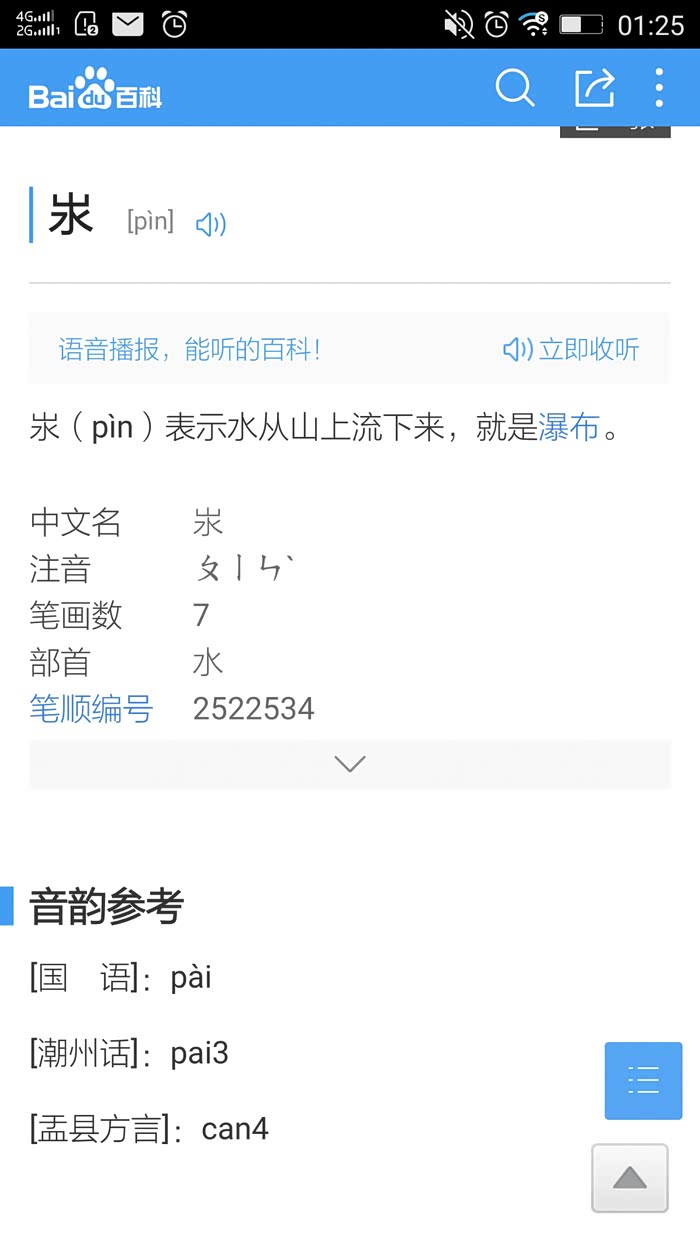Open the three-dot overflow menu
Screen dimensions: 700x1244
[659, 88]
